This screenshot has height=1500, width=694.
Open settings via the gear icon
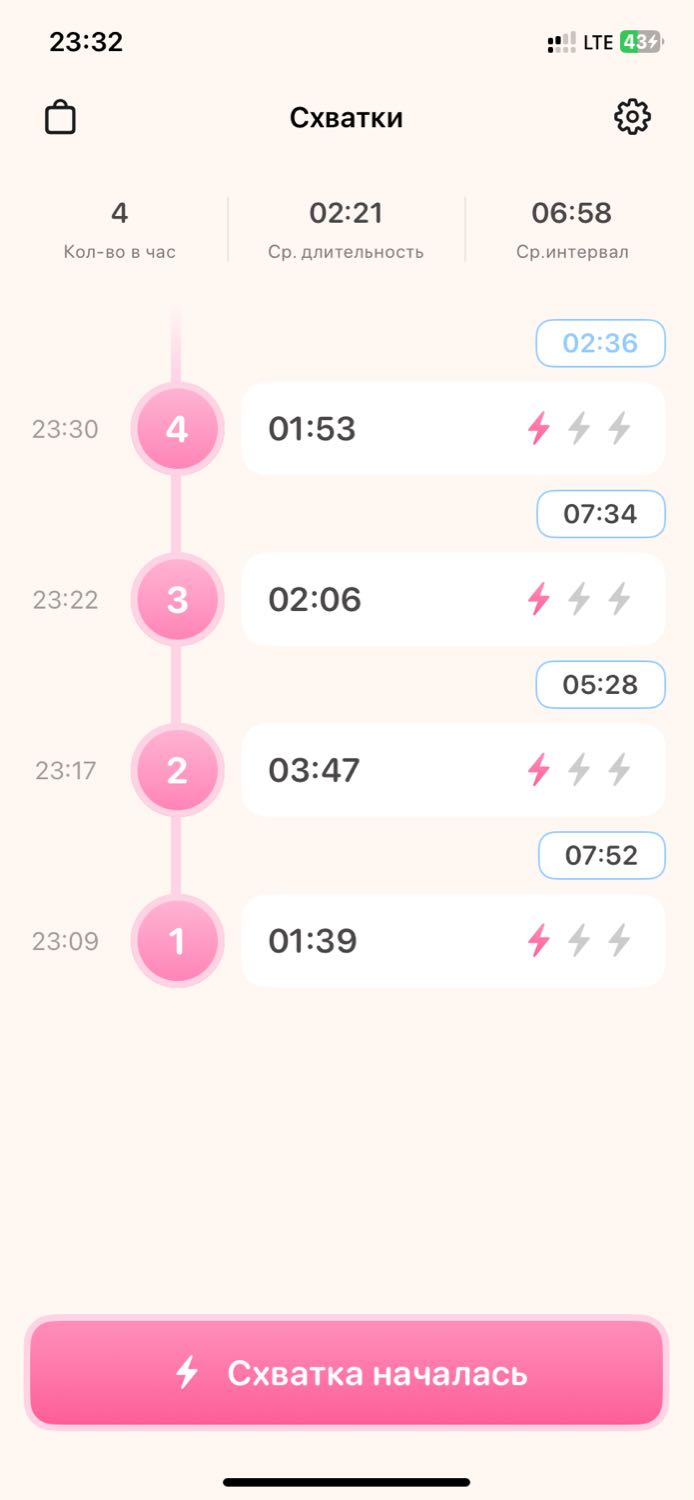632,117
